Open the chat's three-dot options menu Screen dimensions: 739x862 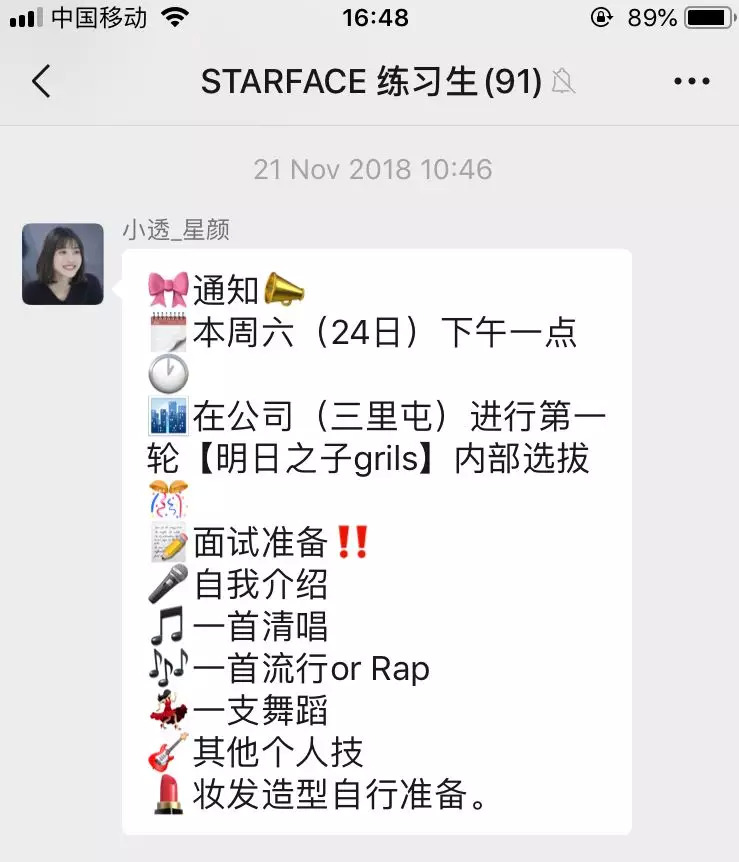pos(692,82)
